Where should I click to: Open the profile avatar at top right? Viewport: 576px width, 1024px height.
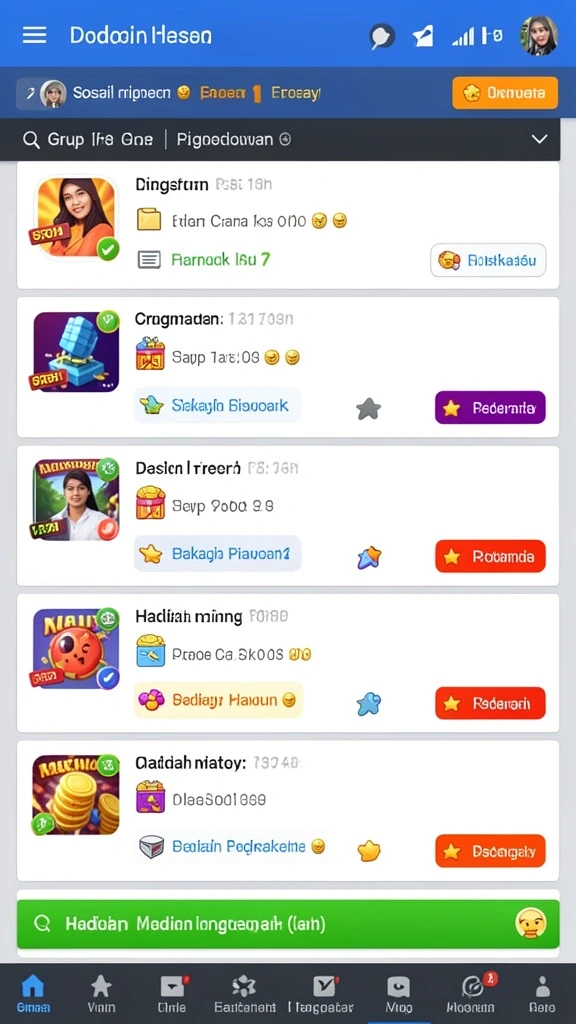(539, 35)
